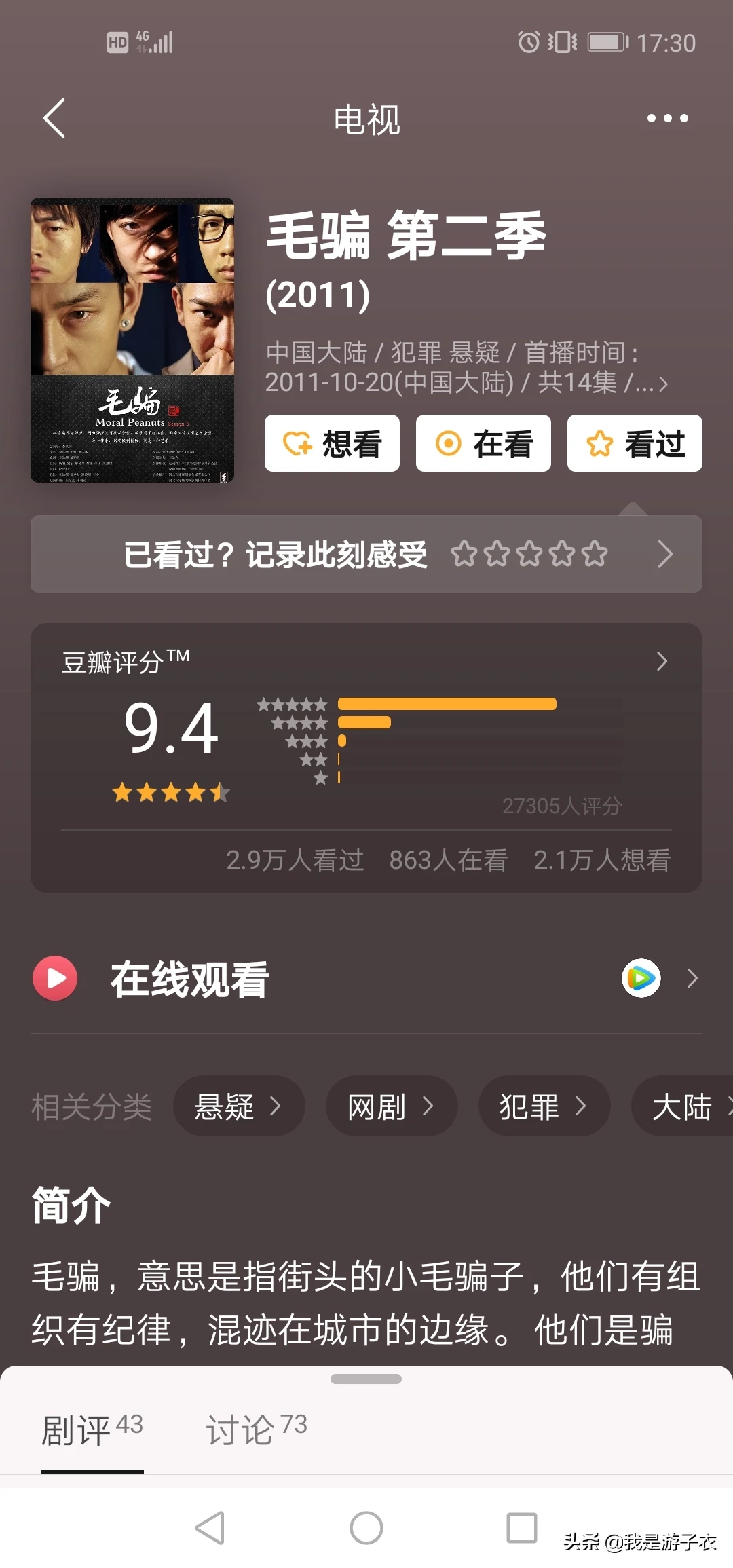The image size is (733, 1568).
Task: Select the 网剧 category chip
Action: tap(391, 1106)
